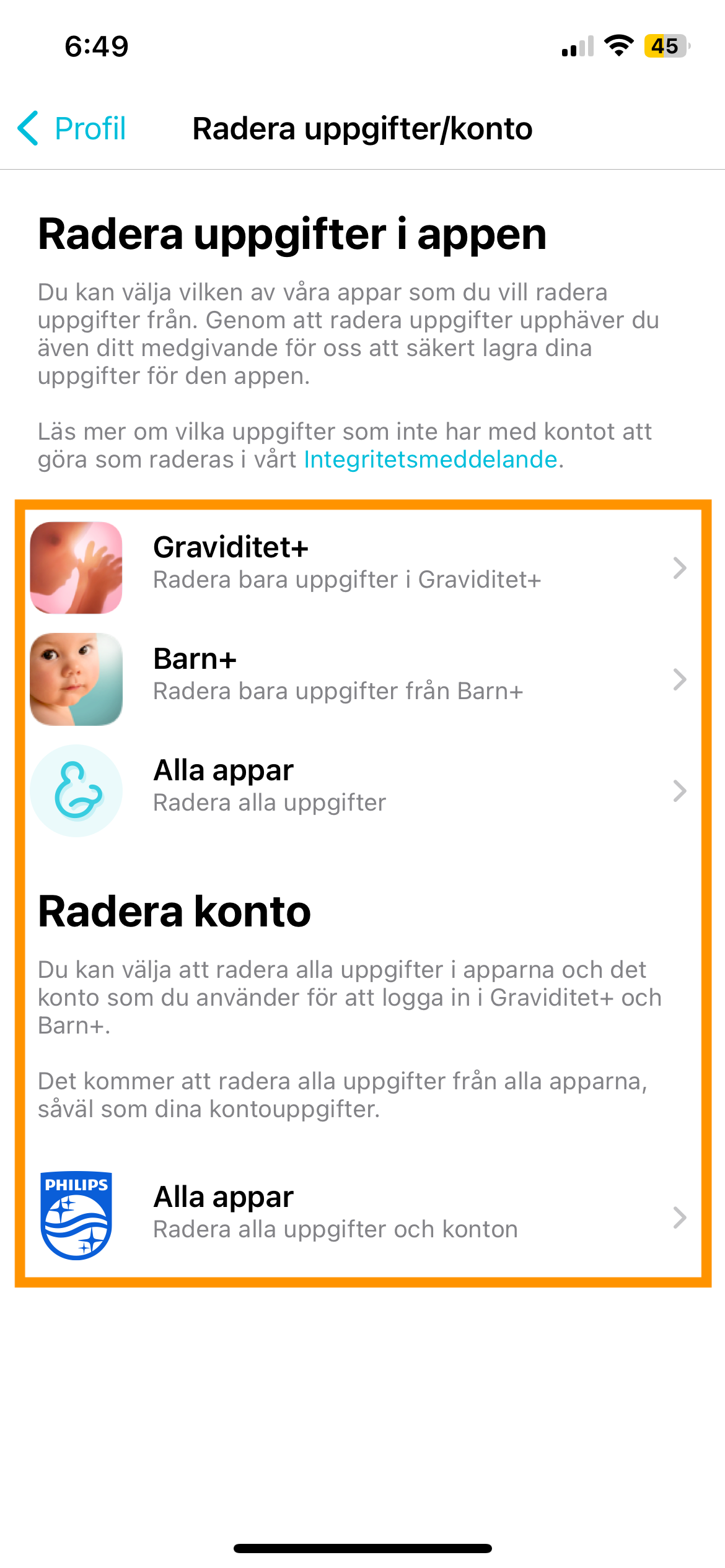Select Barn+ to delete its data
The height and width of the screenshot is (1568, 725).
pos(359,679)
